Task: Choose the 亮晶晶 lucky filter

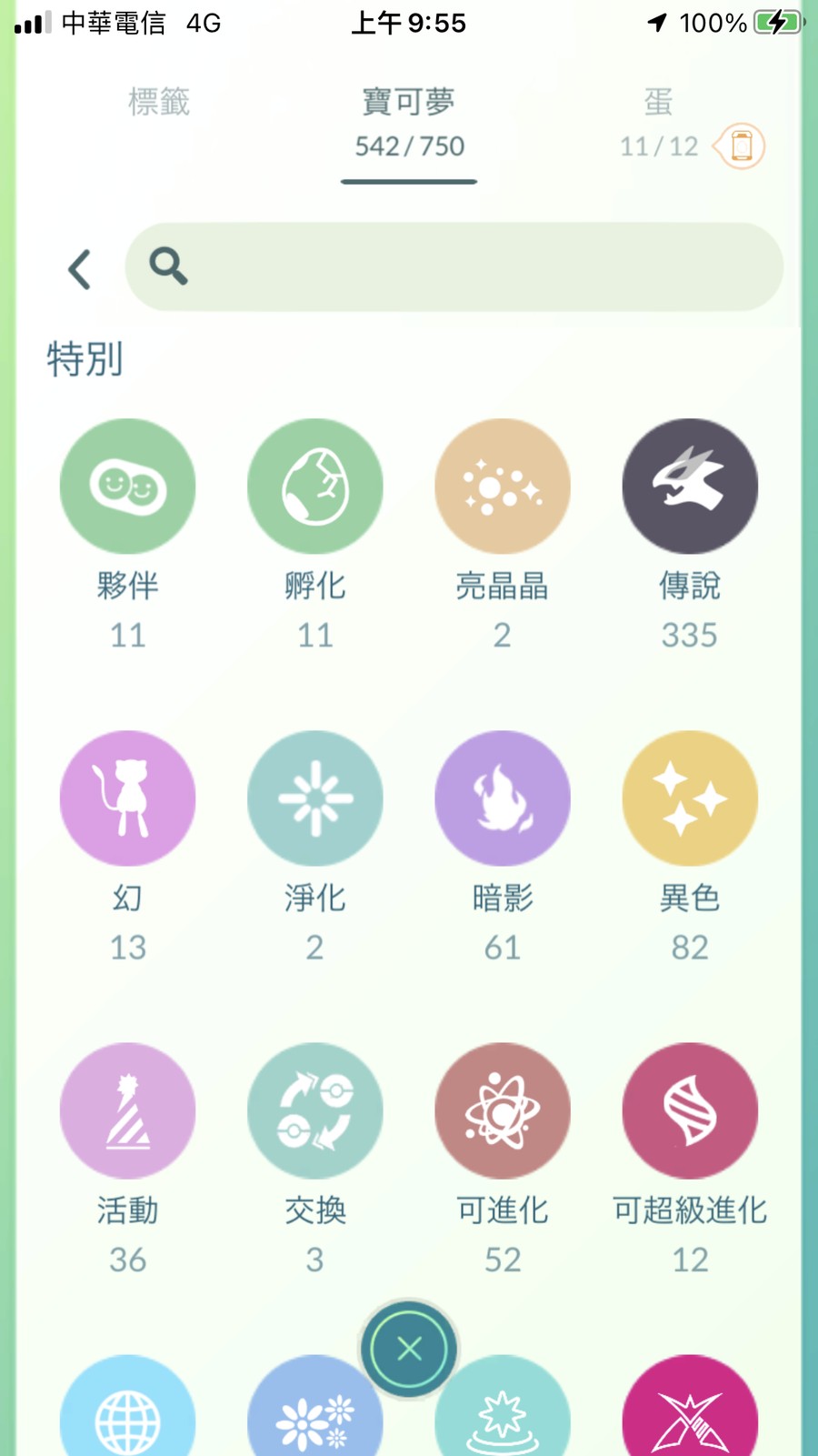Action: pyautogui.click(x=503, y=487)
